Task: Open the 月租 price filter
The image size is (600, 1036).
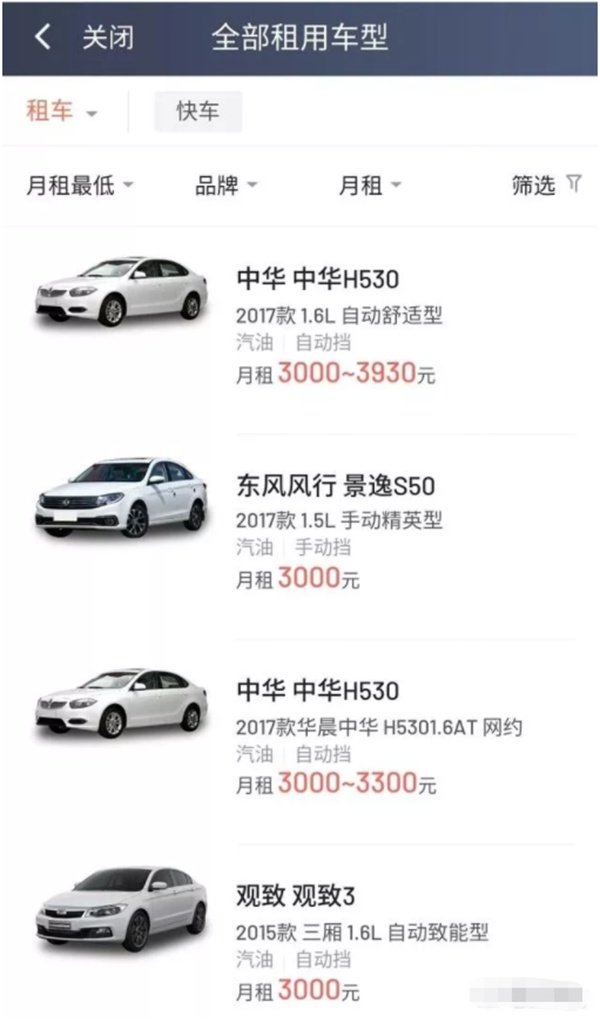Action: point(369,185)
